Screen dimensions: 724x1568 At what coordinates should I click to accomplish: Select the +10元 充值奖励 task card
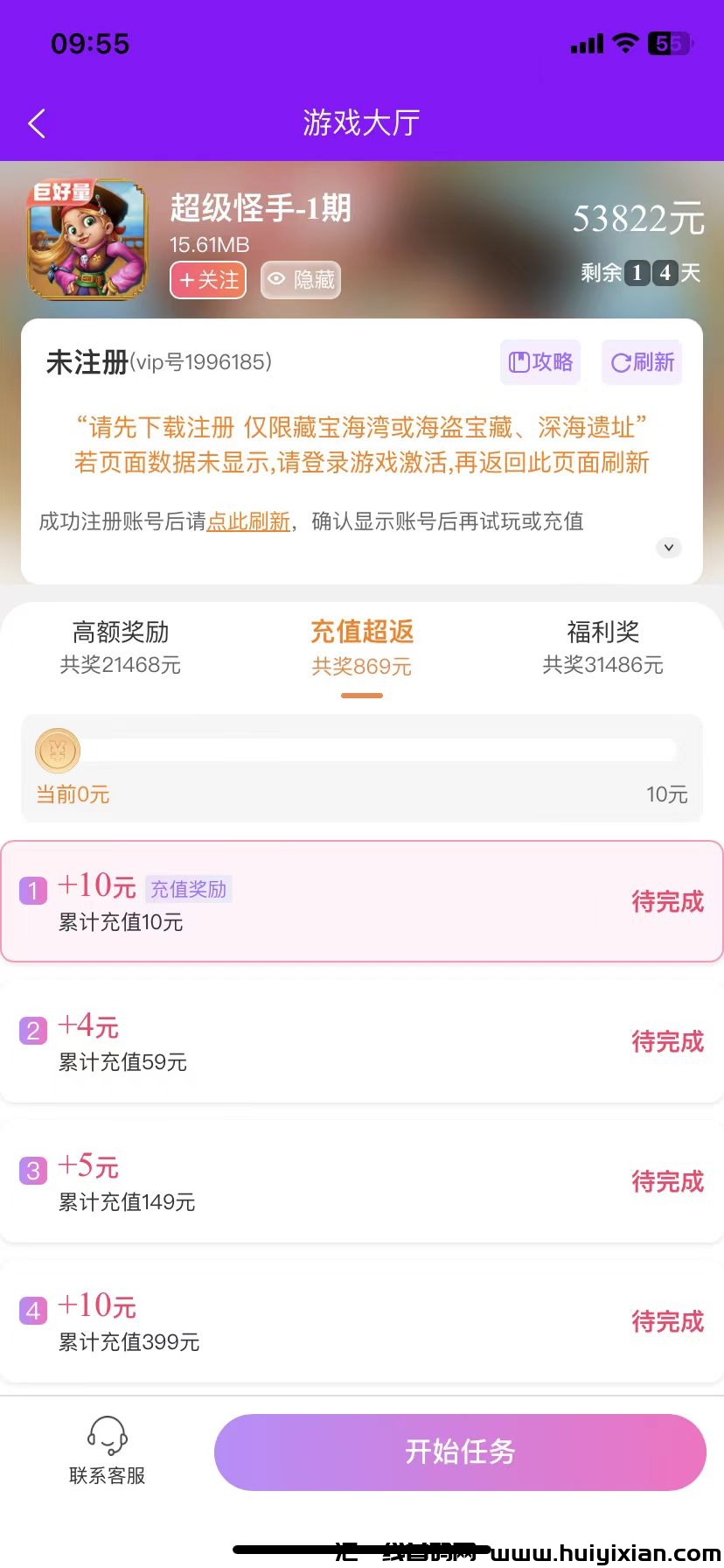click(362, 901)
